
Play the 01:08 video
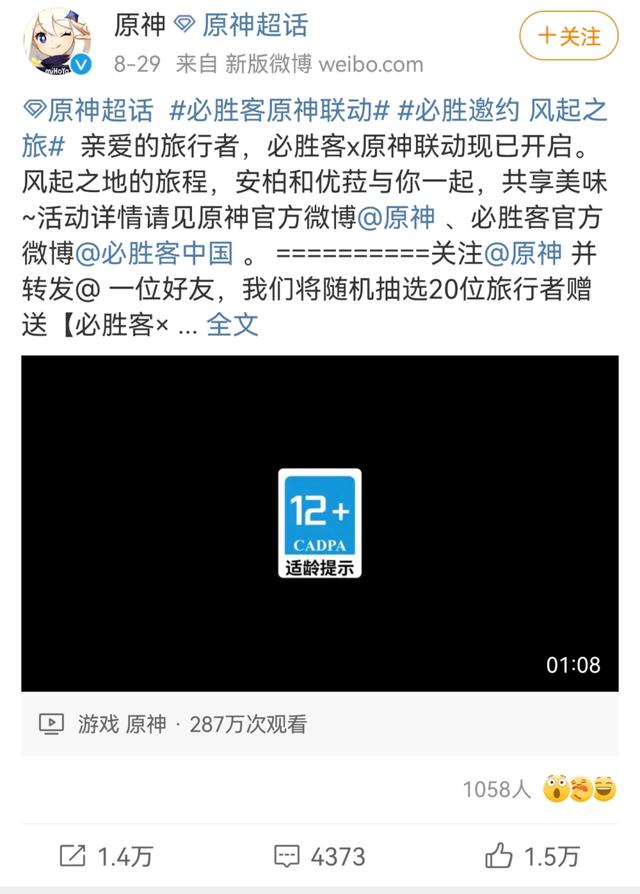coord(319,522)
